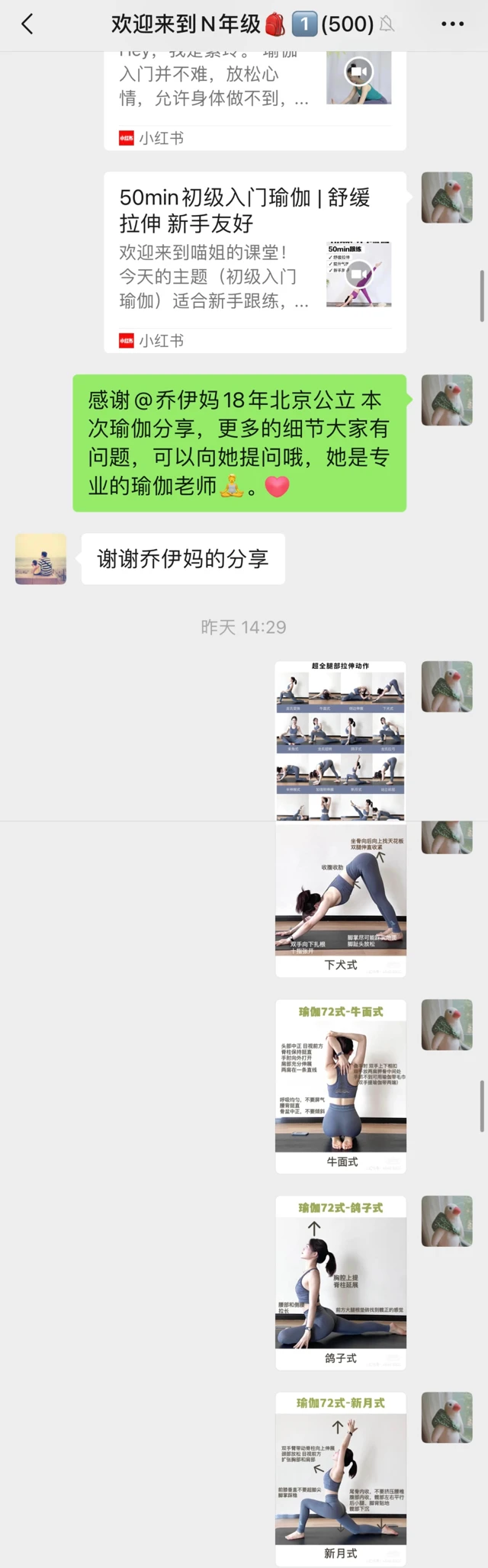
Task: Go back from the group chat
Action: pos(27,24)
